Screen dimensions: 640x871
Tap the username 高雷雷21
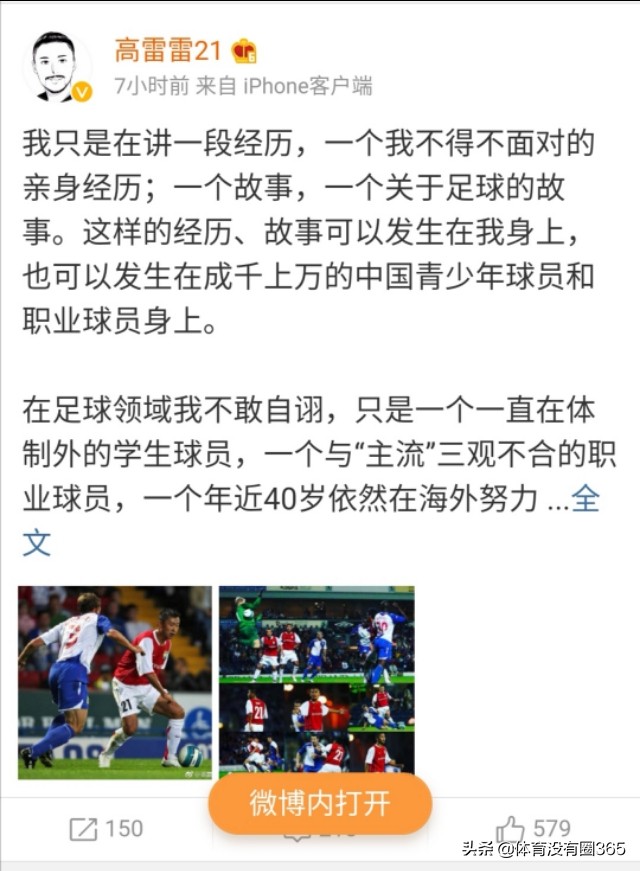[x=167, y=49]
